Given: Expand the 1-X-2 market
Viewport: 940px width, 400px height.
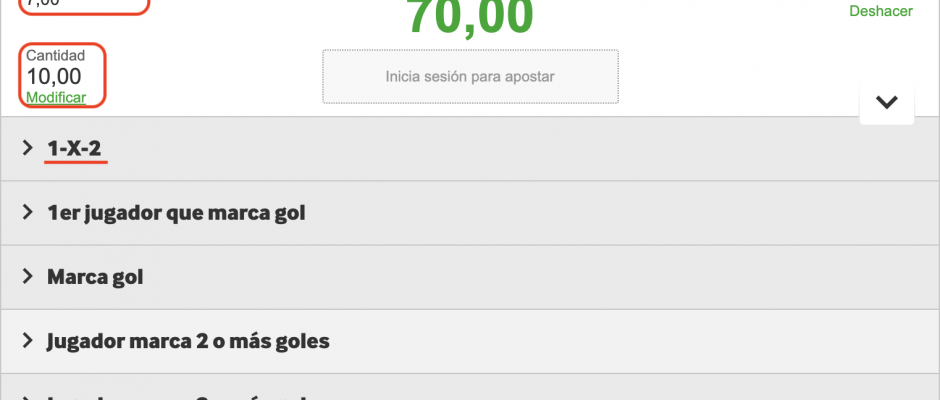Looking at the screenshot, I should coord(75,149).
